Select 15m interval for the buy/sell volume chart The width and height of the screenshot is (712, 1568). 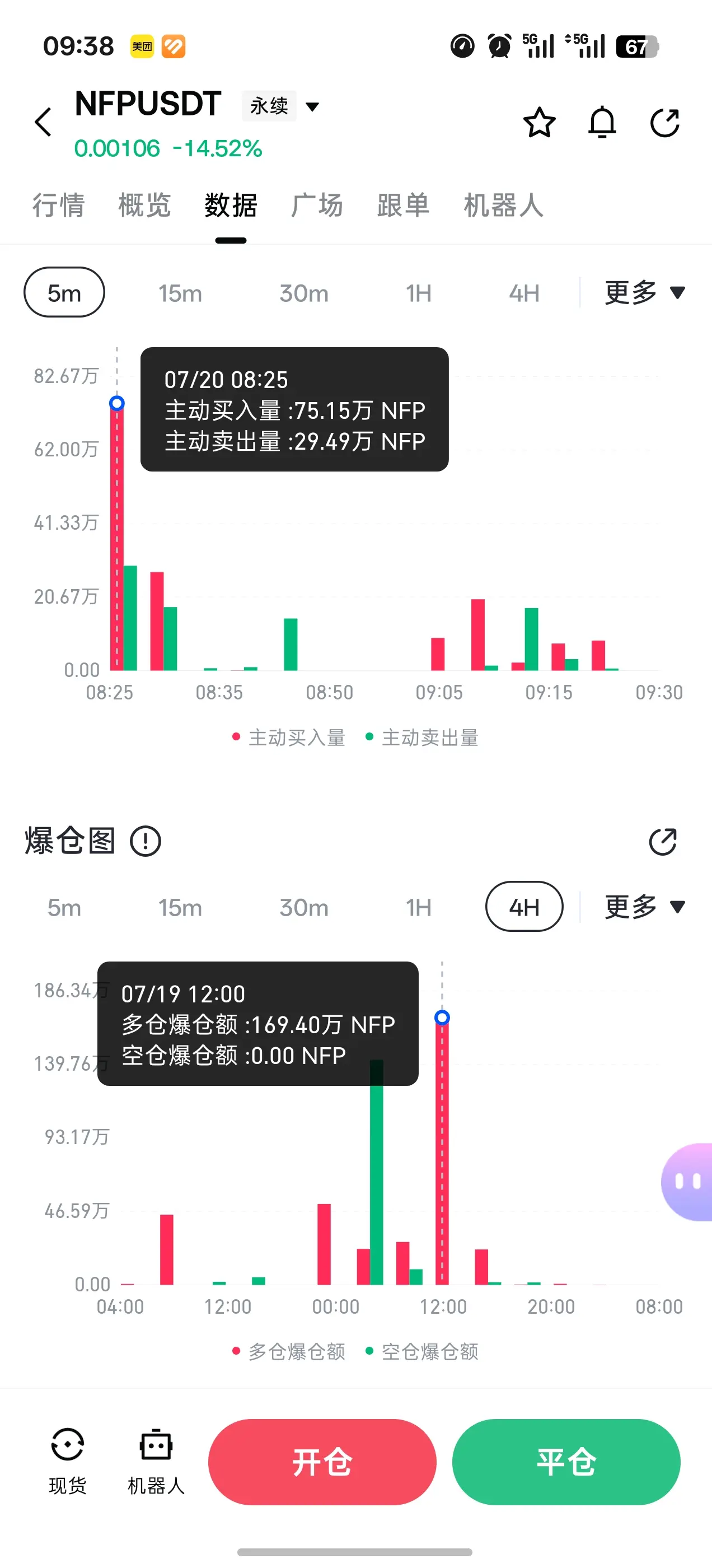pos(180,293)
